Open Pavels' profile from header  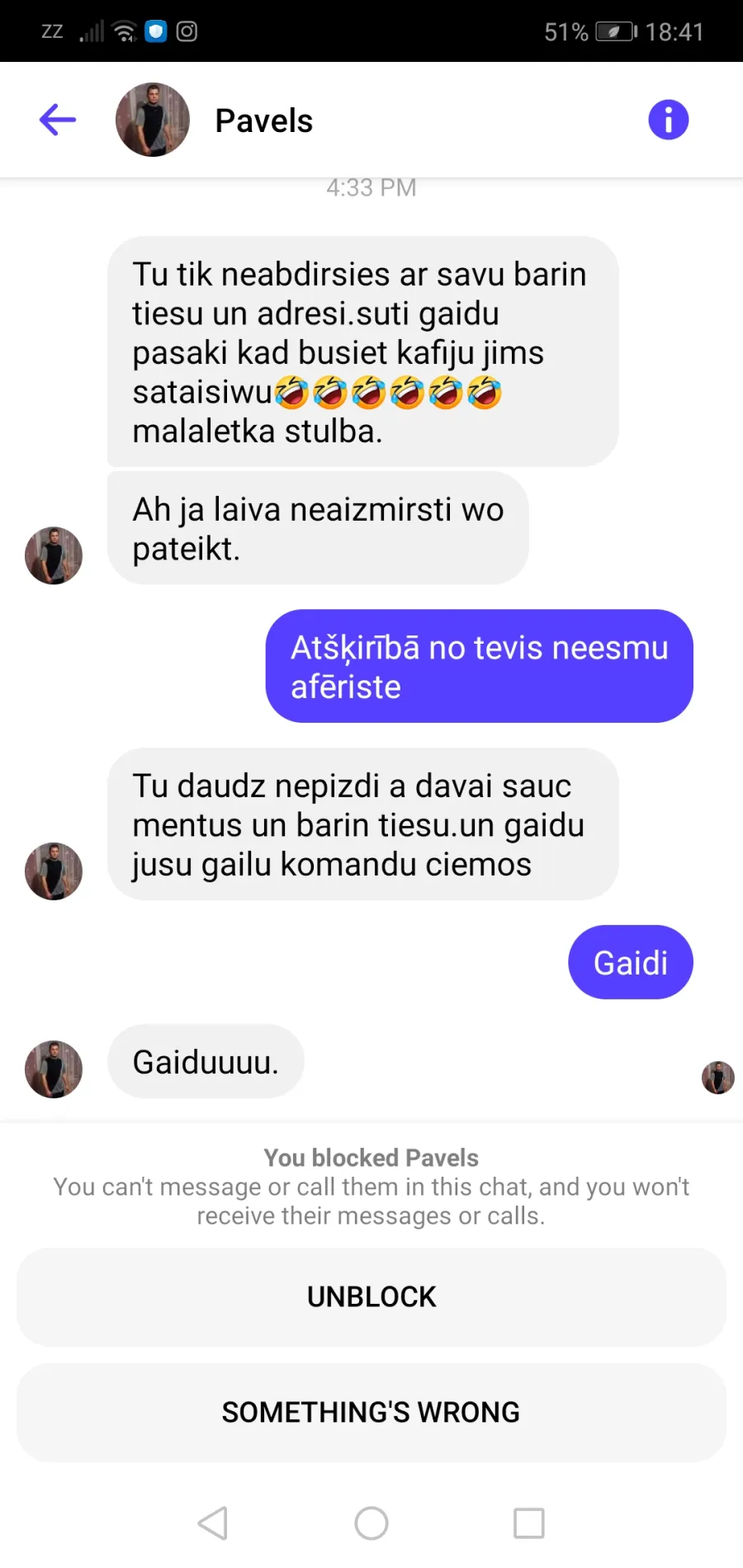[x=153, y=120]
